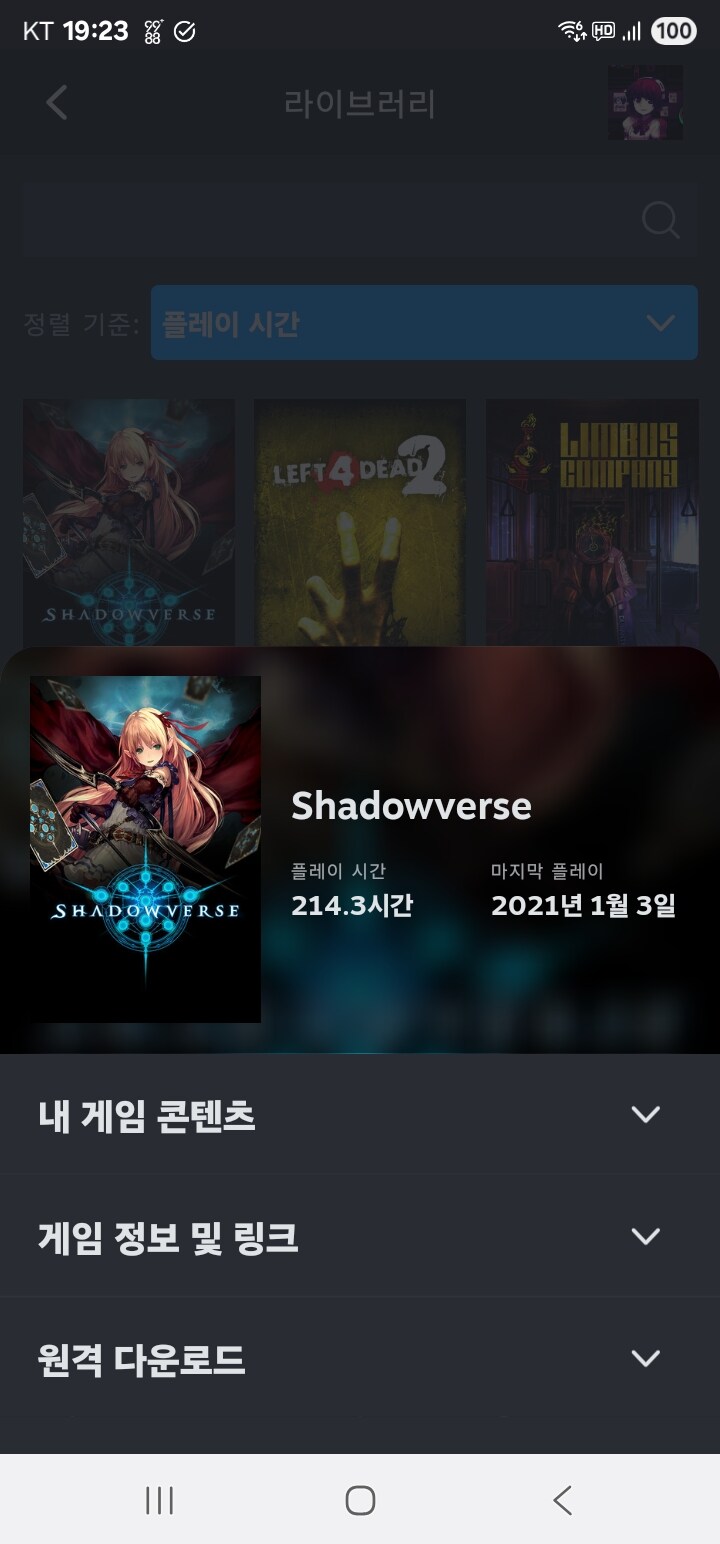Select the Shadowverse game title

pyautogui.click(x=411, y=805)
